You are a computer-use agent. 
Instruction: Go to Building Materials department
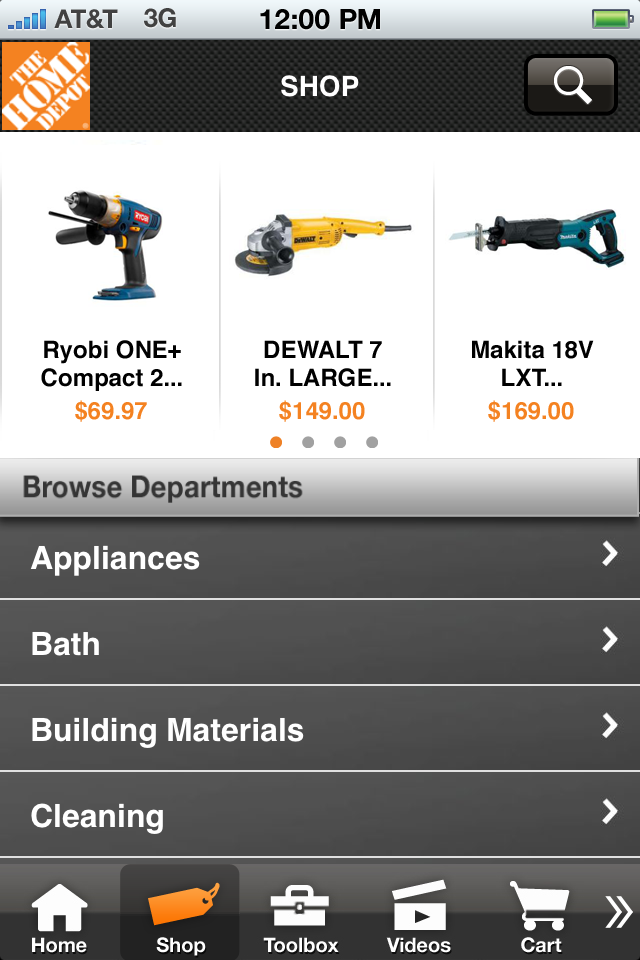pos(320,729)
